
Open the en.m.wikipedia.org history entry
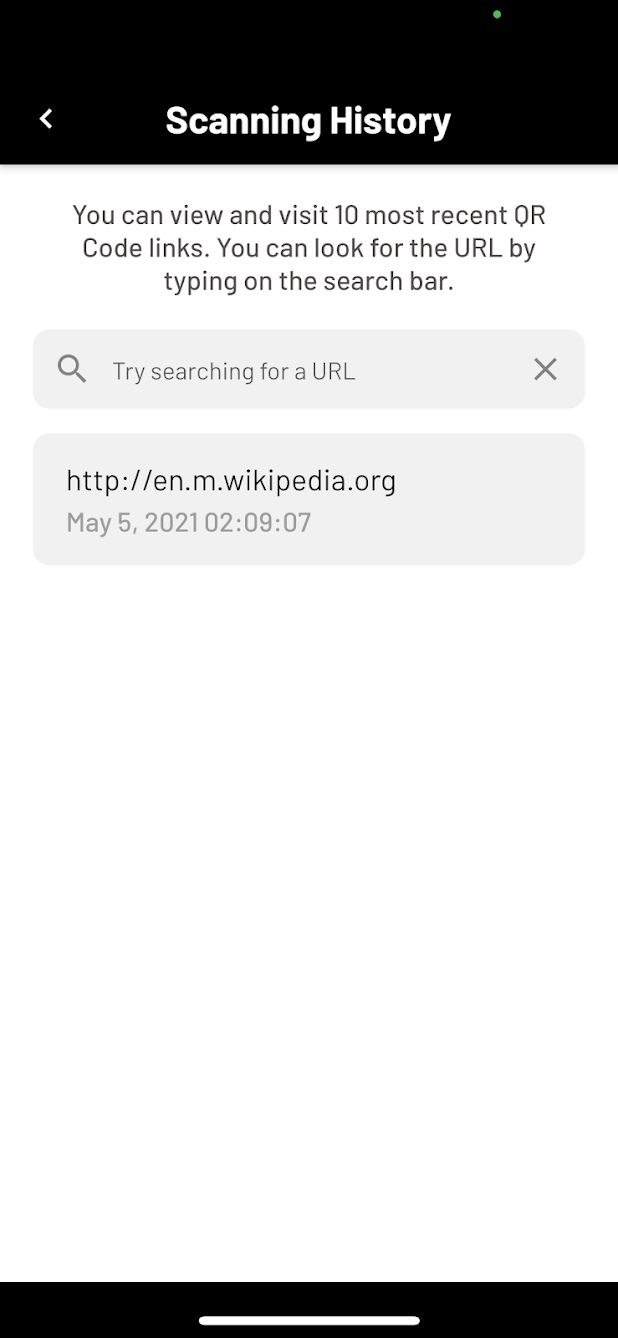pos(308,499)
